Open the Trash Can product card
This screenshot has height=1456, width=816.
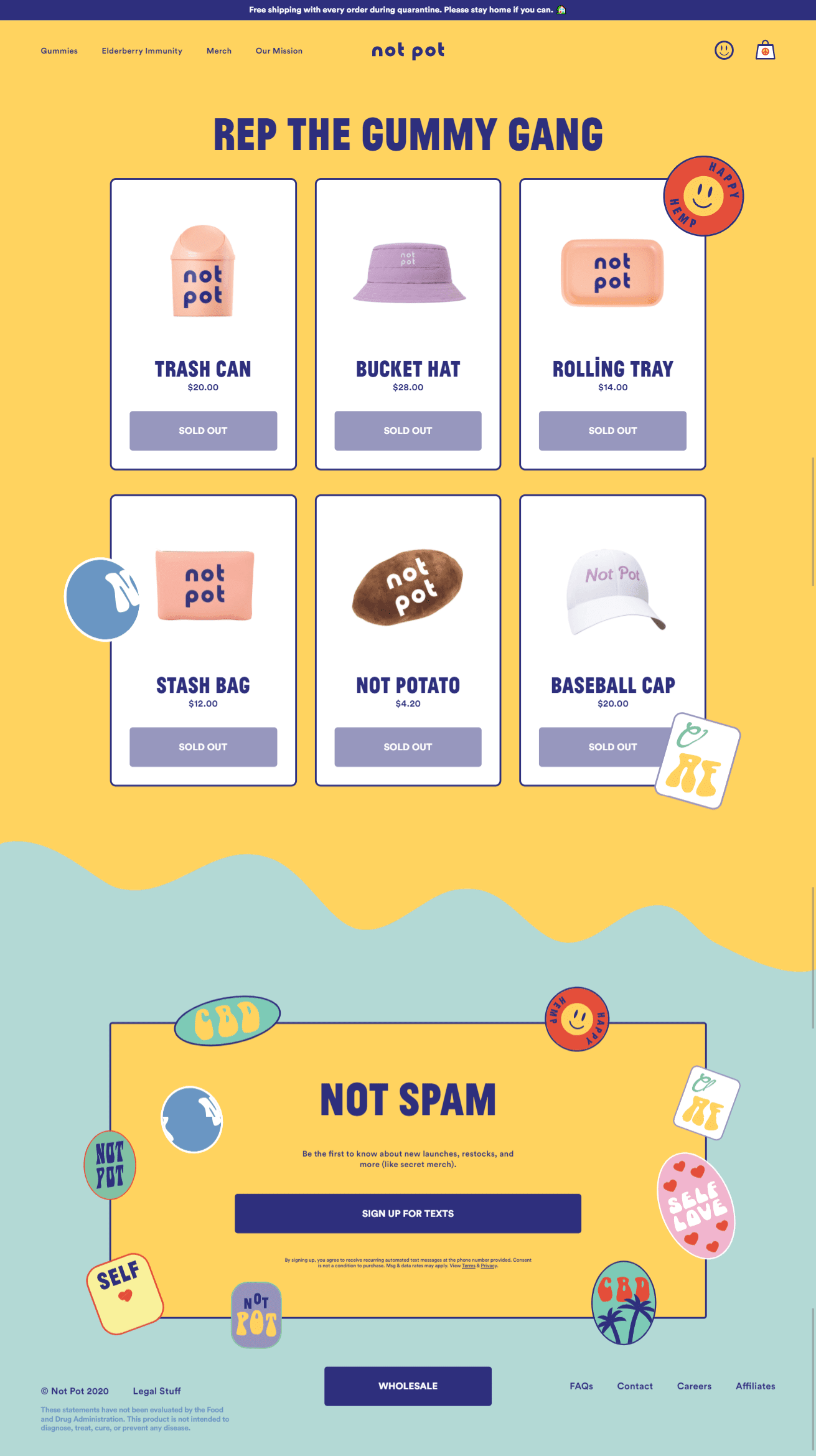203,324
